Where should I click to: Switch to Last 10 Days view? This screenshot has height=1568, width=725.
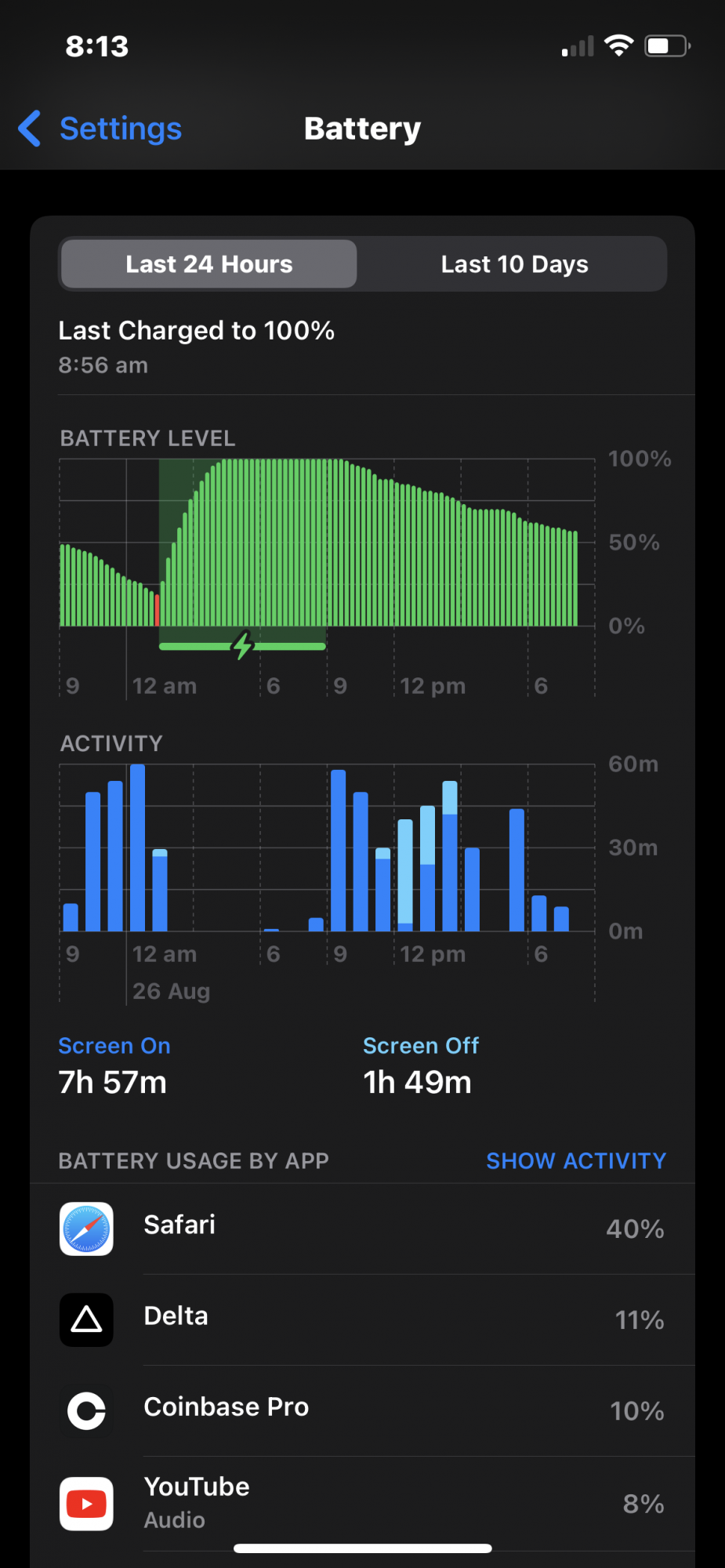[514, 264]
